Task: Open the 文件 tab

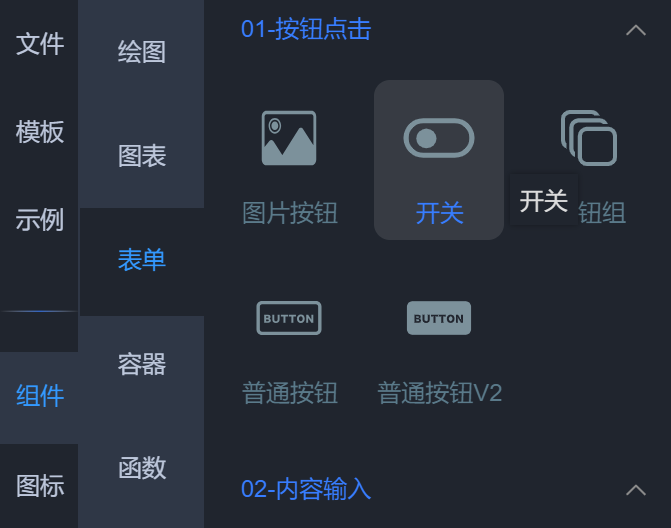Action: (40, 44)
